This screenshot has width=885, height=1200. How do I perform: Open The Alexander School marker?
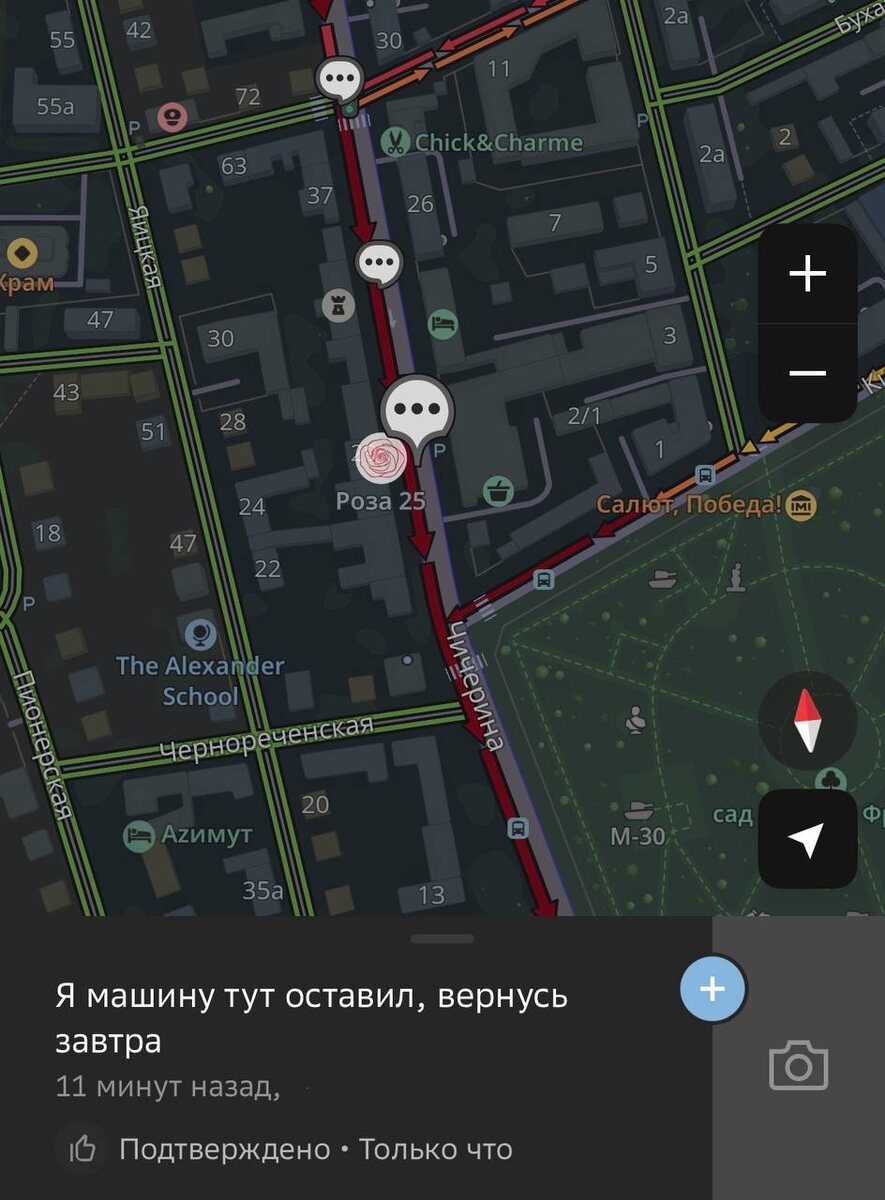201,633
